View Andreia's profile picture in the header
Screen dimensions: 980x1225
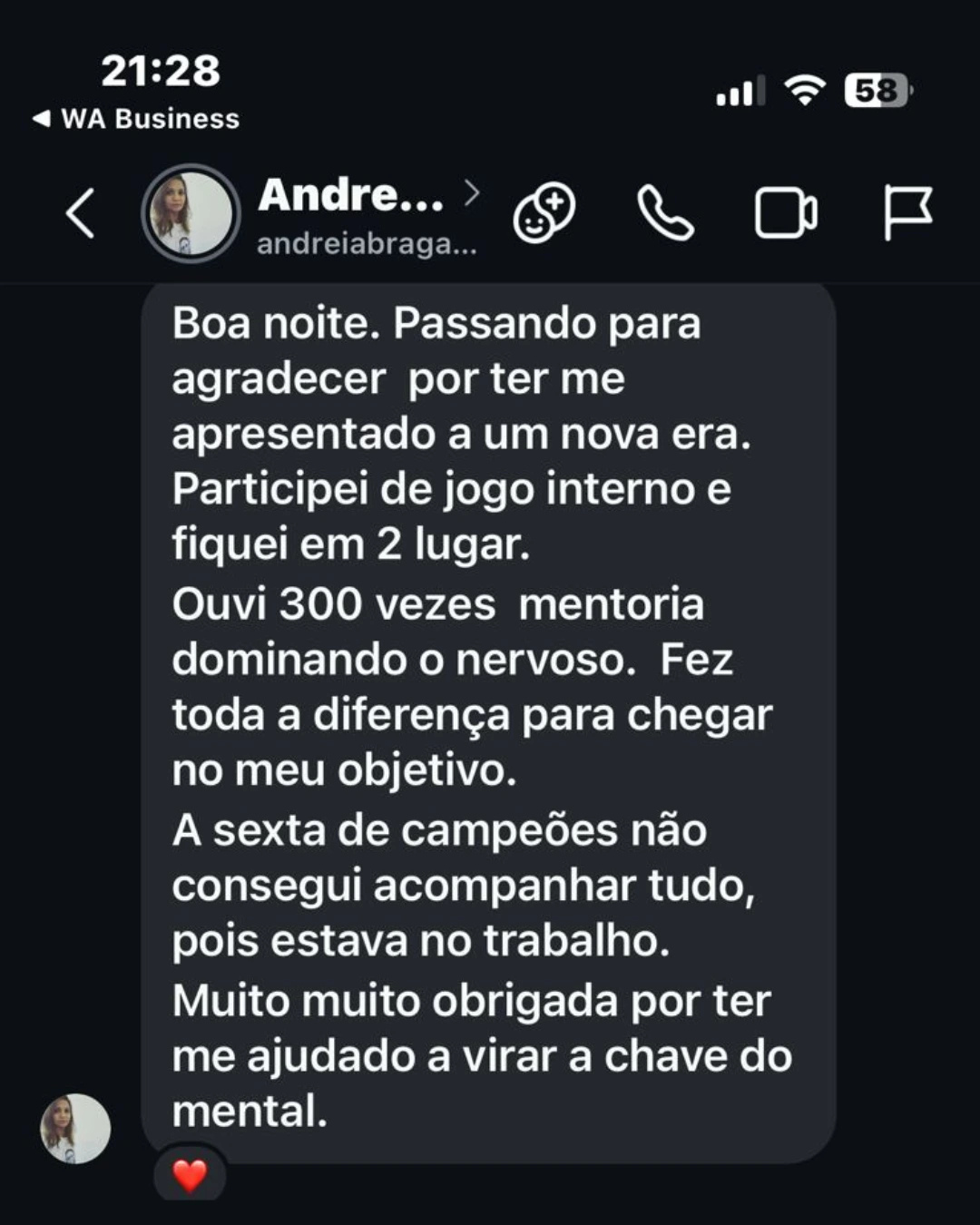pos(191,214)
